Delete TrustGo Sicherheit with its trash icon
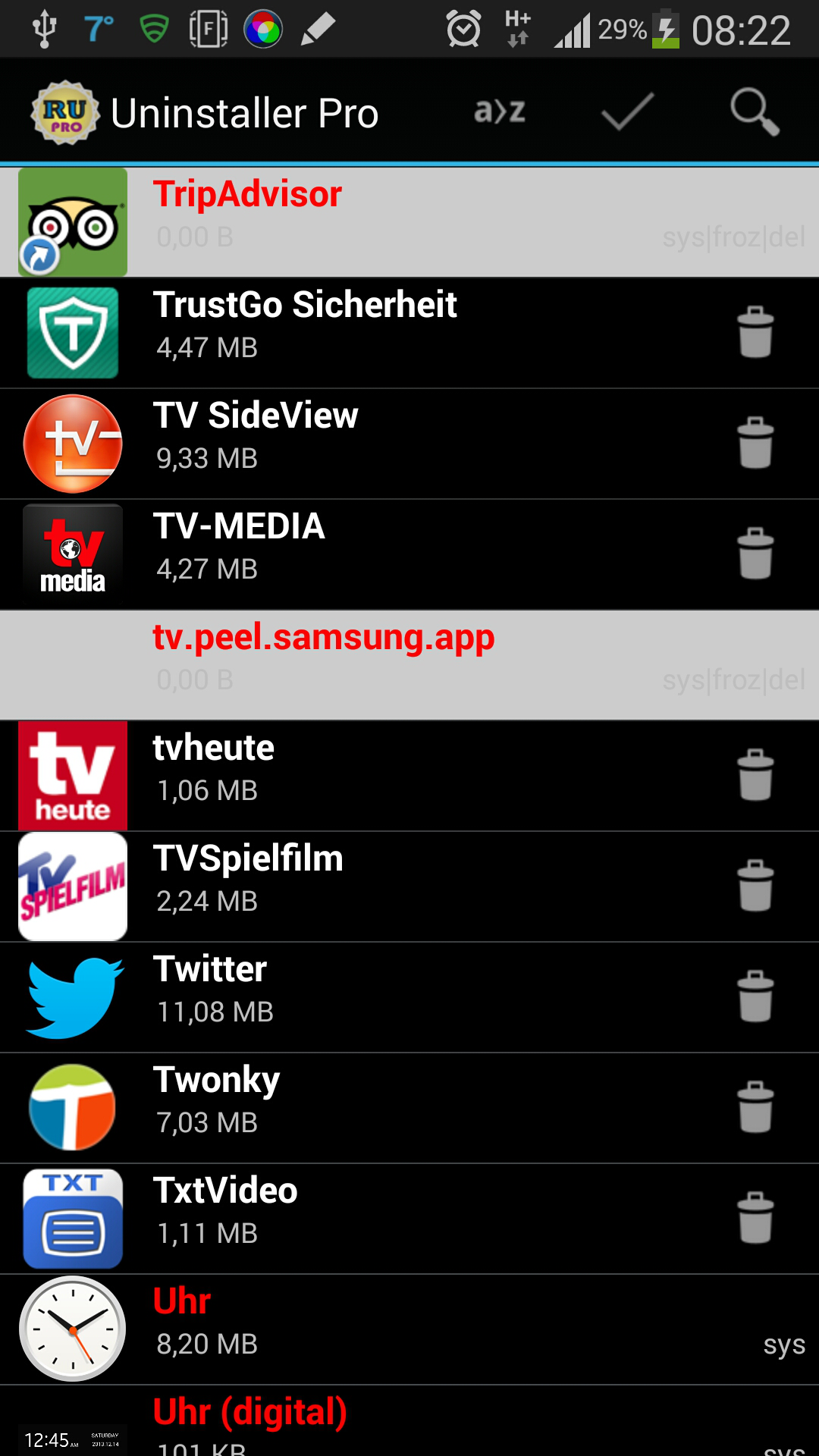Image resolution: width=819 pixels, height=1456 pixels. 755,332
